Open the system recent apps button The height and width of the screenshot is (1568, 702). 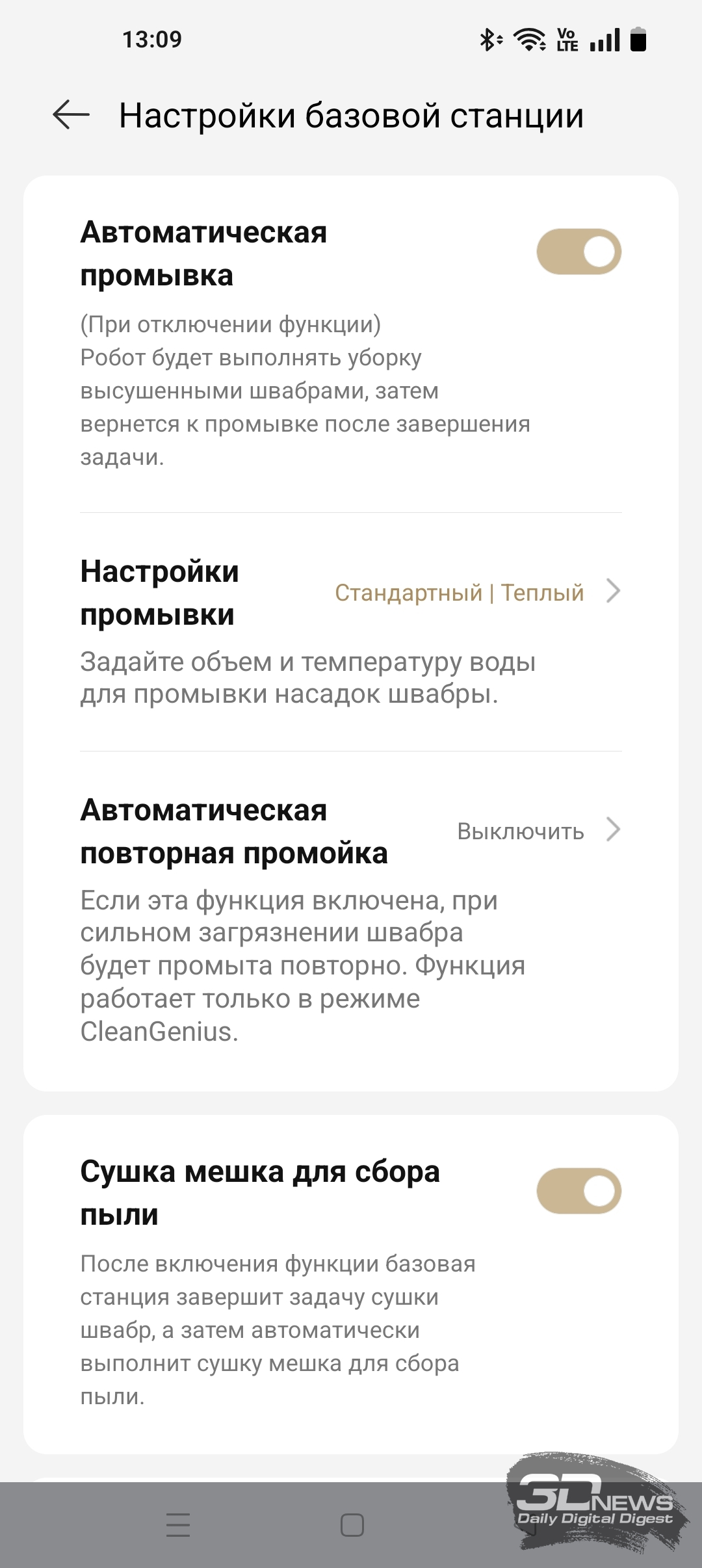[x=178, y=1525]
